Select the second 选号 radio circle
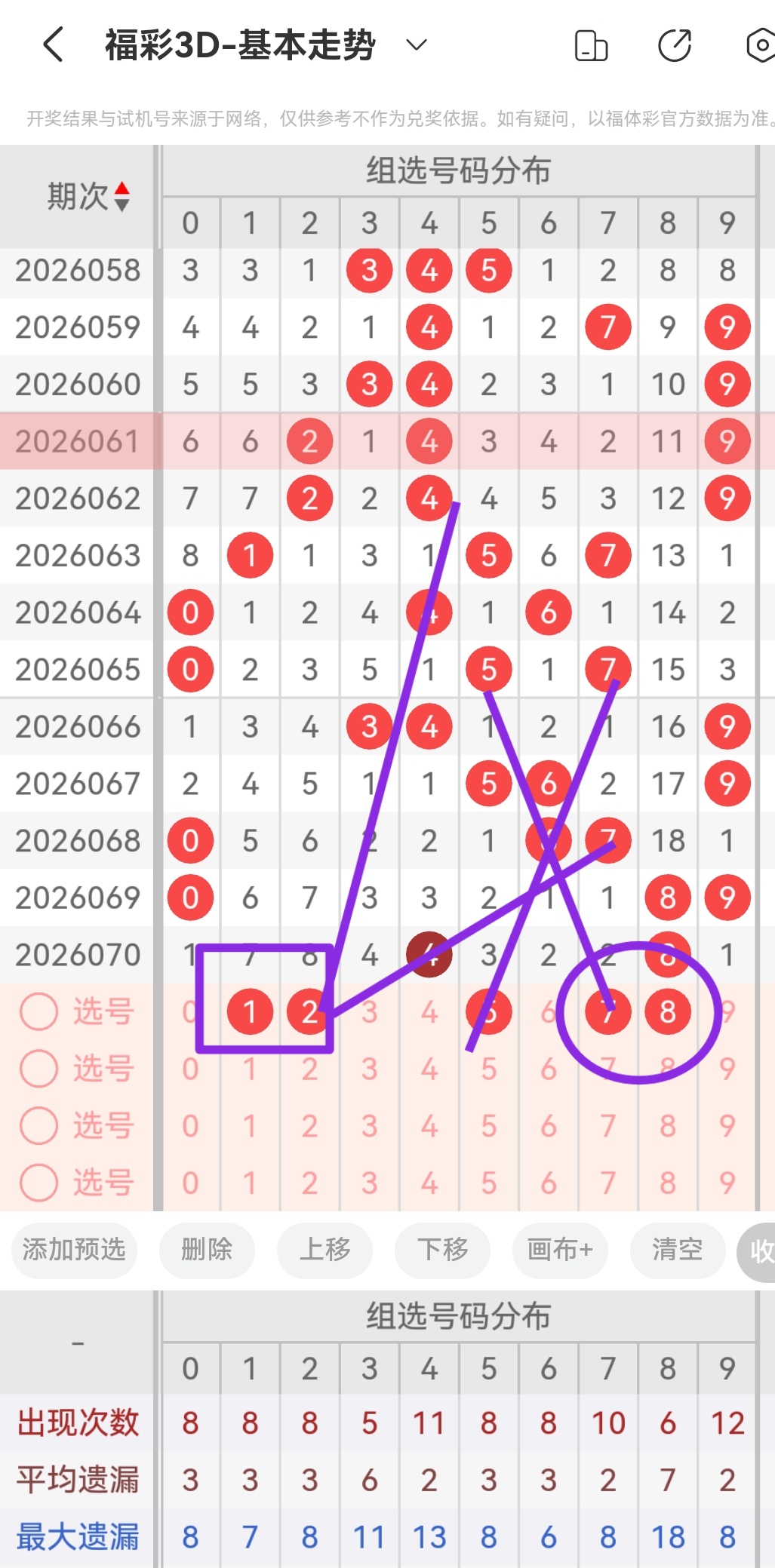775x1568 pixels. click(38, 1069)
